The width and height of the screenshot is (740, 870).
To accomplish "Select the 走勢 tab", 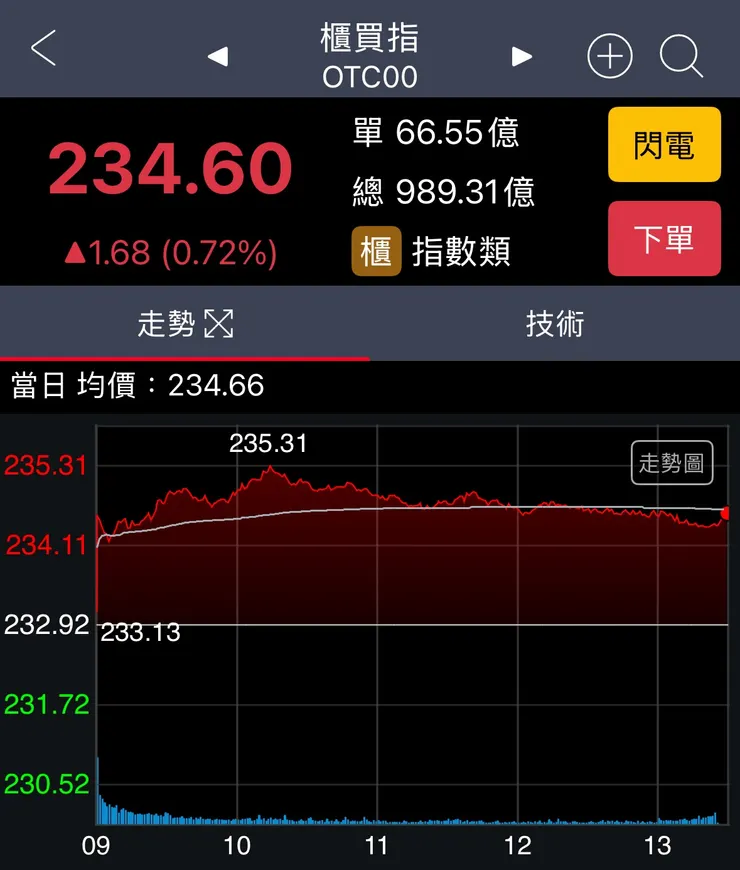I will pyautogui.click(x=165, y=322).
